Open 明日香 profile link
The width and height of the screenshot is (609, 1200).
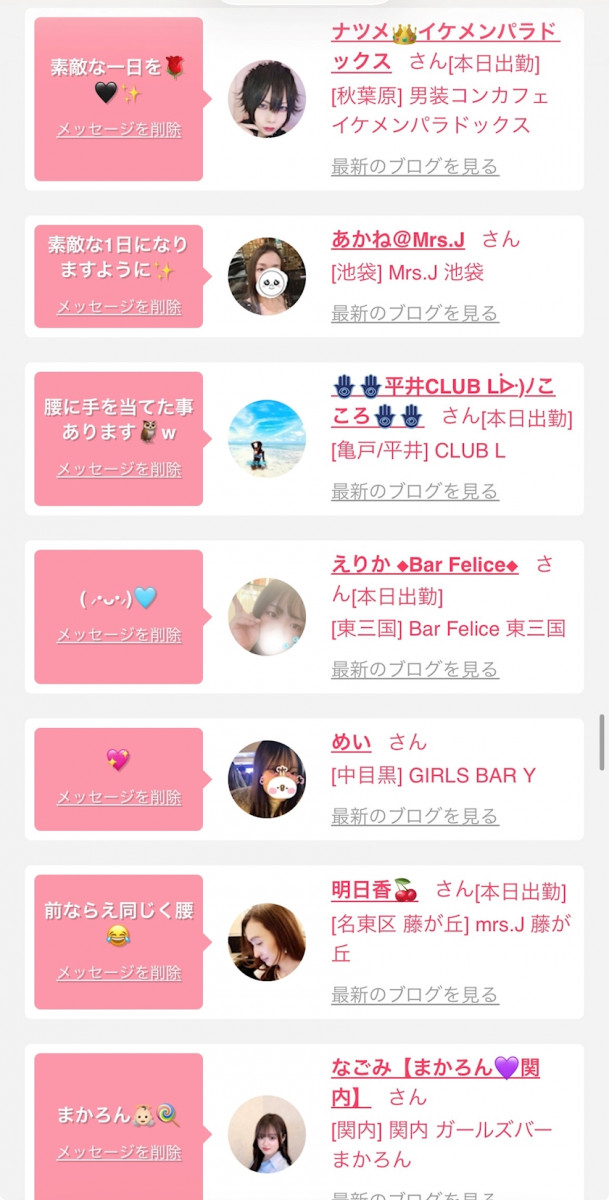point(375,890)
